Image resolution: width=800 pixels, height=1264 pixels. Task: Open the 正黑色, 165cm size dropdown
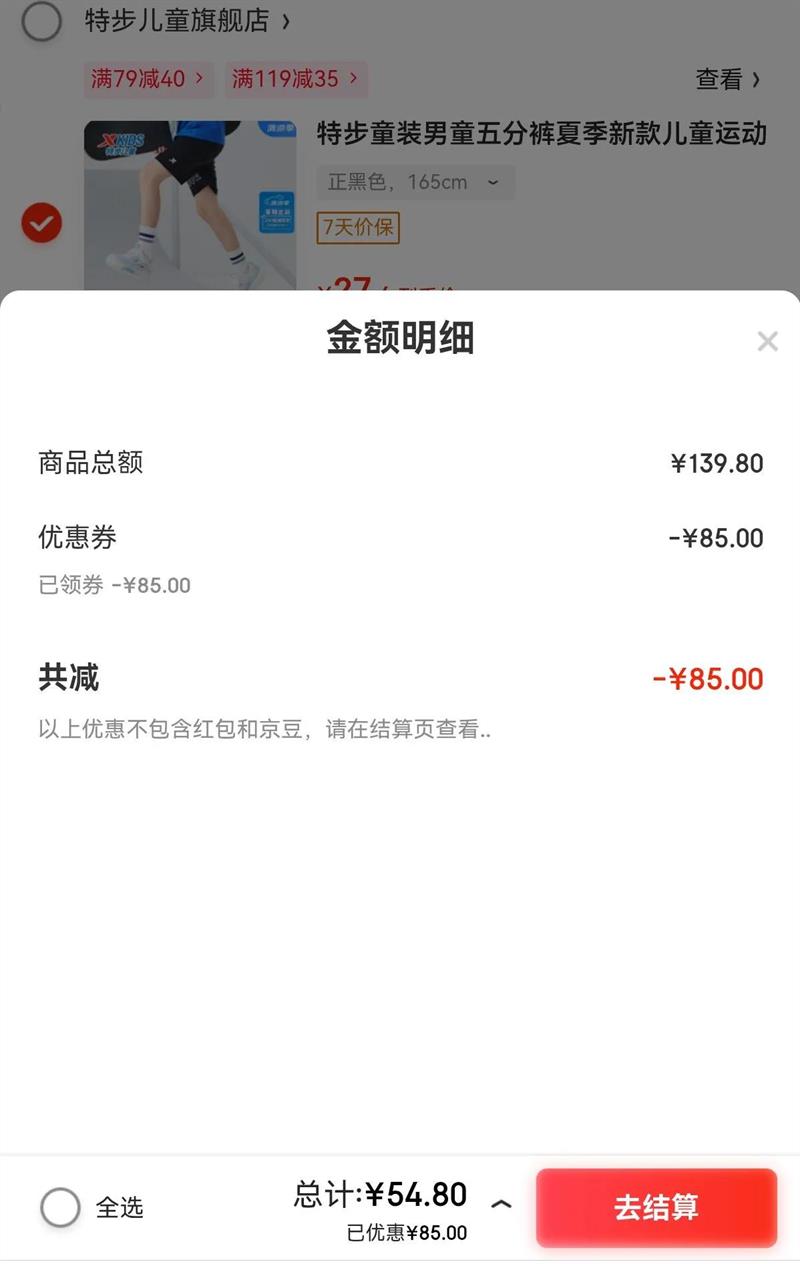pos(415,183)
